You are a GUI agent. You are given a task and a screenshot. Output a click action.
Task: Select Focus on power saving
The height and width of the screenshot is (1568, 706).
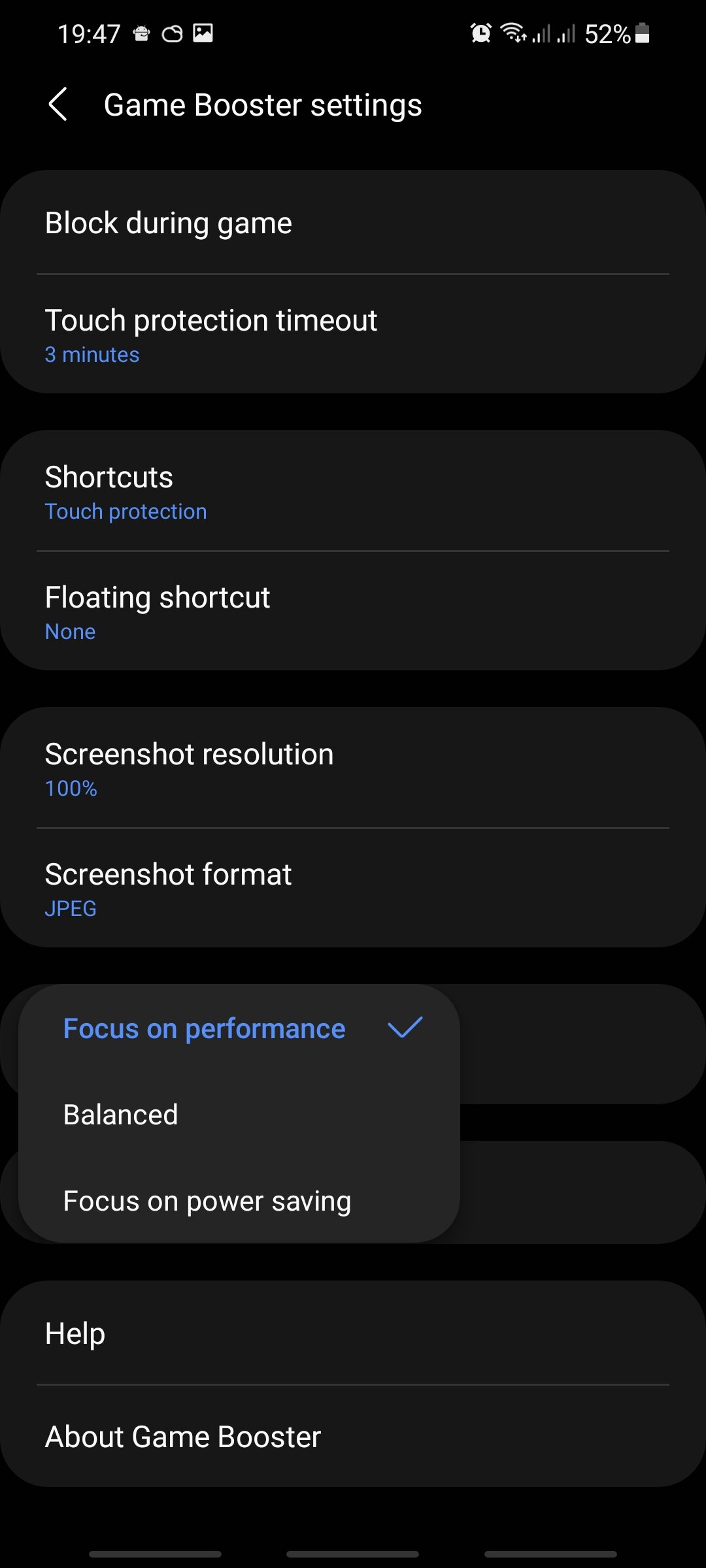[239, 1201]
